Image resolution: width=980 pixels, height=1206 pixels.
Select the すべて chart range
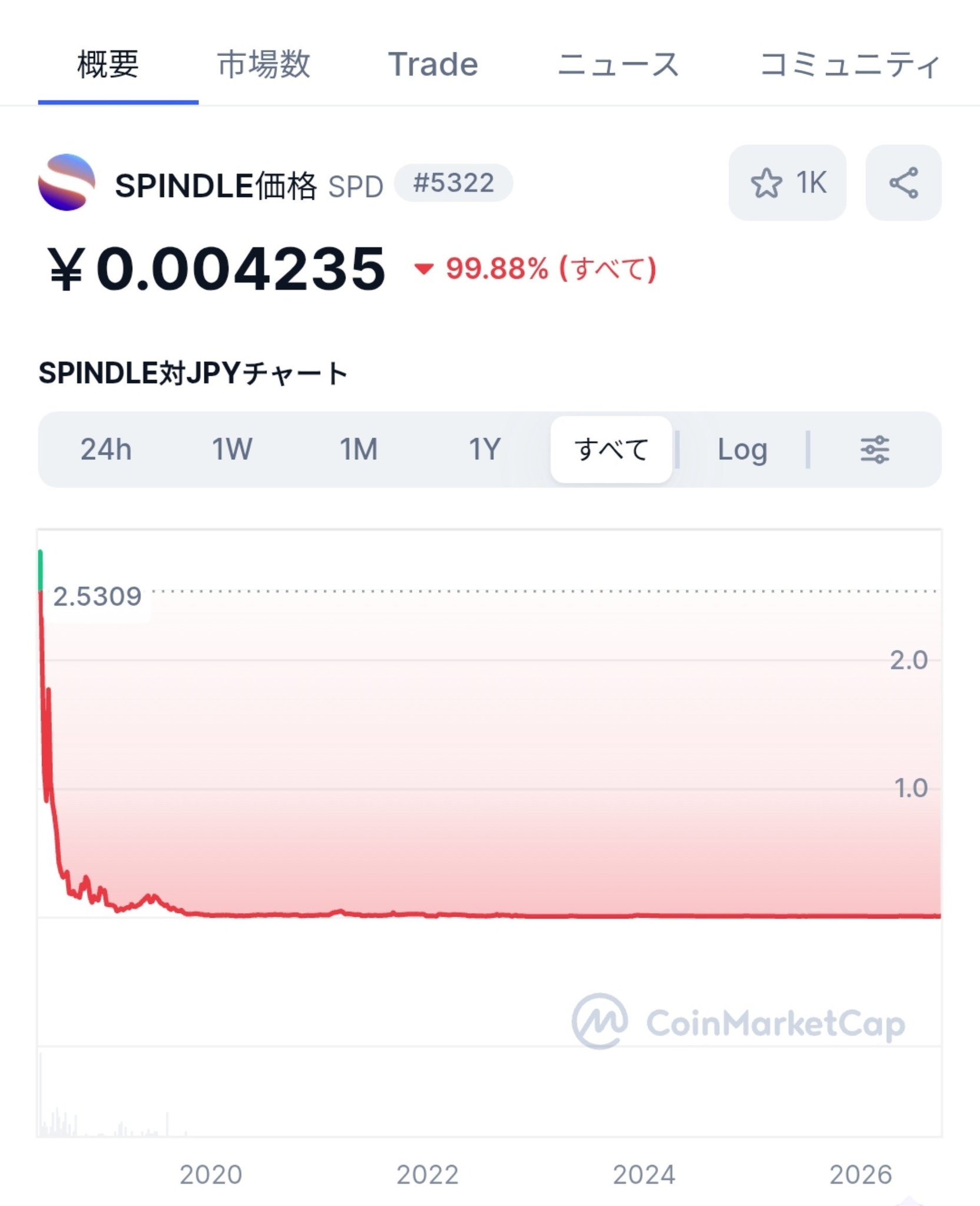(611, 449)
